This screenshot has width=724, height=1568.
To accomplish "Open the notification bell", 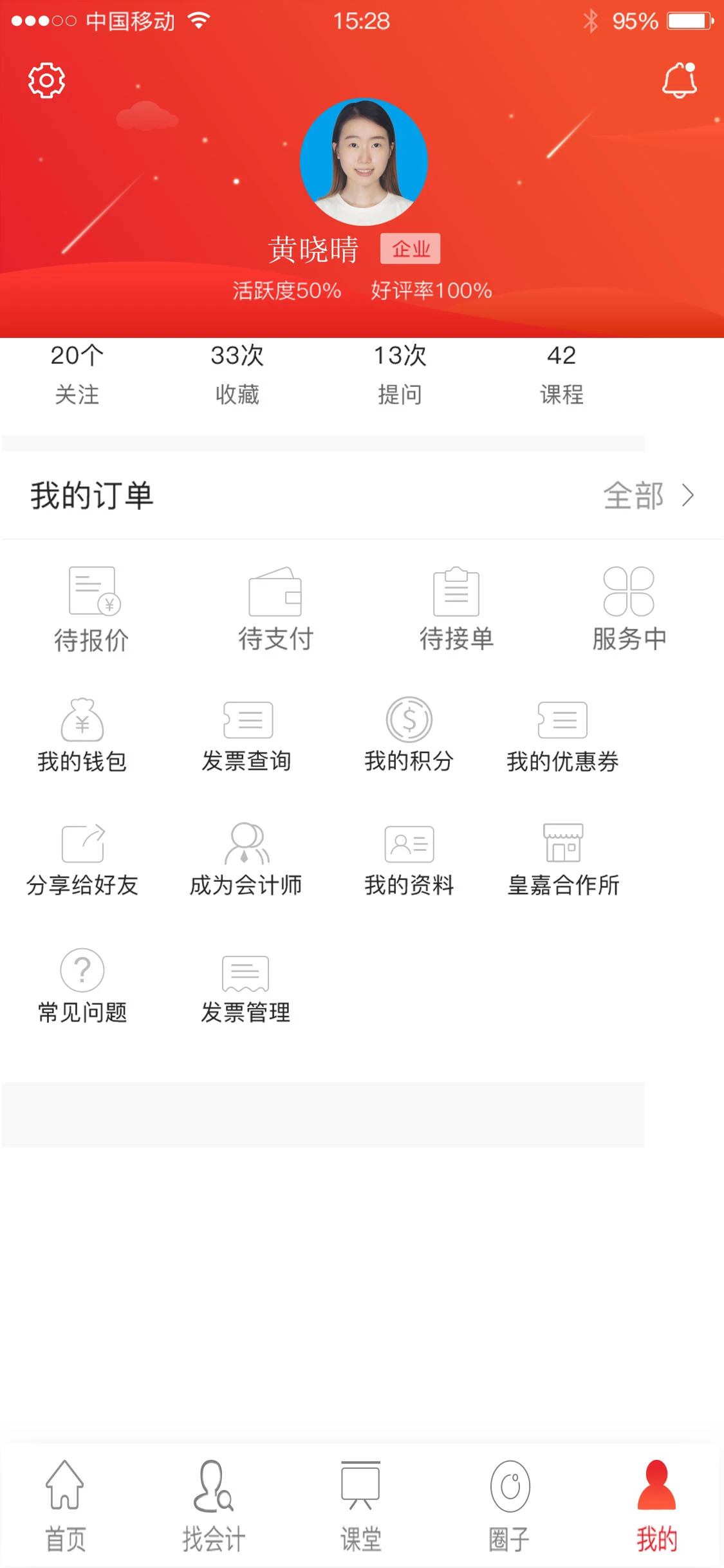I will [x=679, y=80].
